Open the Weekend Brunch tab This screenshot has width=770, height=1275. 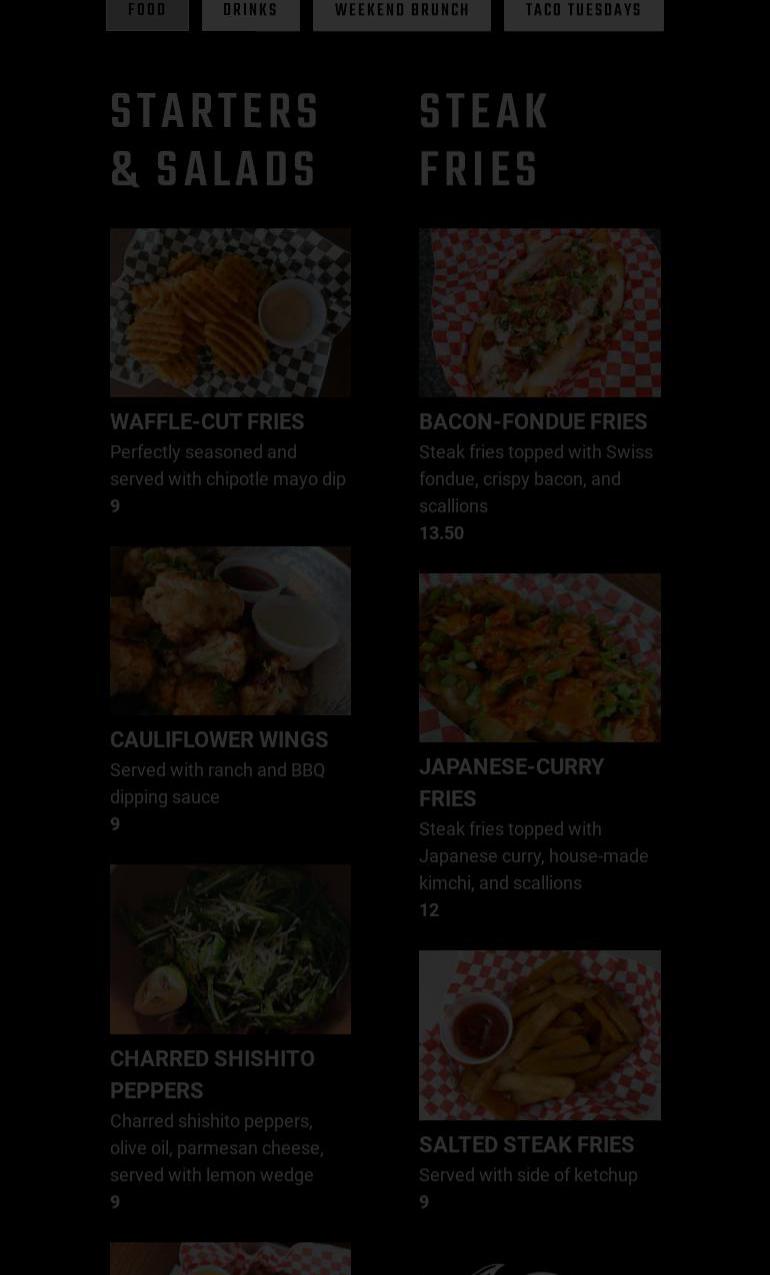point(402,13)
